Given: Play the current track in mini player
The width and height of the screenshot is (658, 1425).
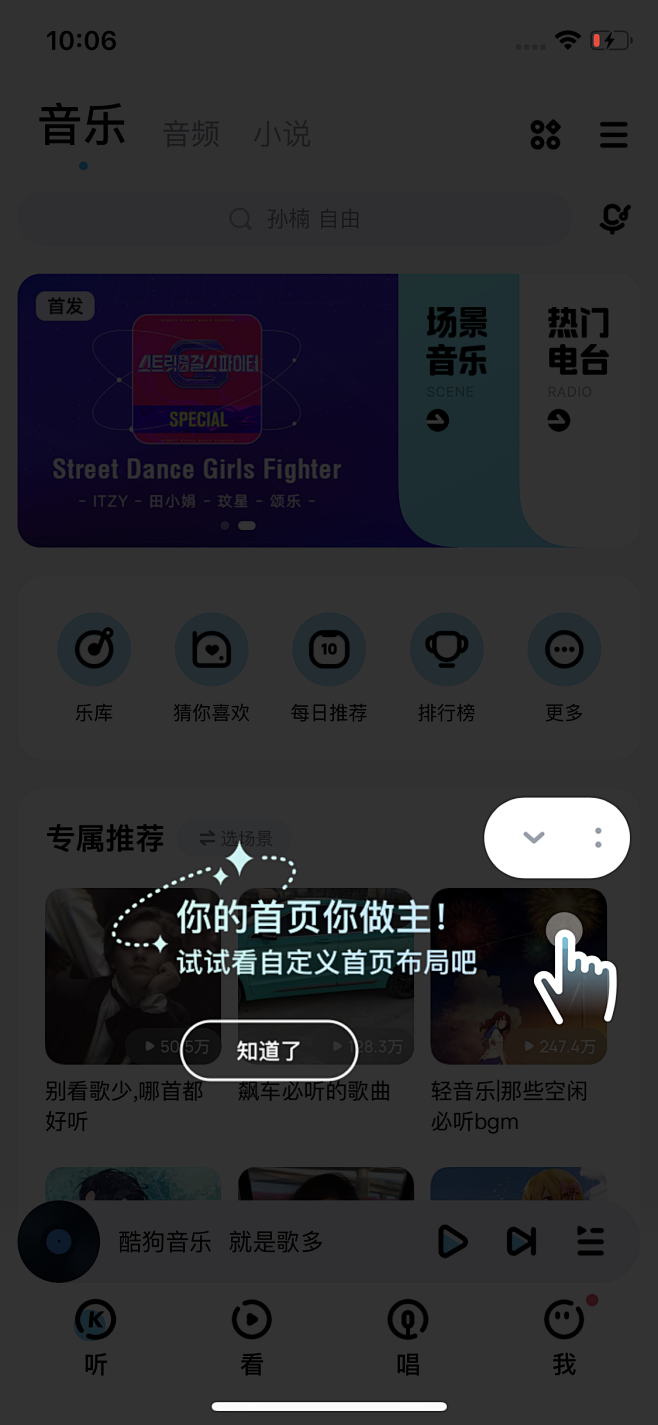Looking at the screenshot, I should coord(452,1242).
